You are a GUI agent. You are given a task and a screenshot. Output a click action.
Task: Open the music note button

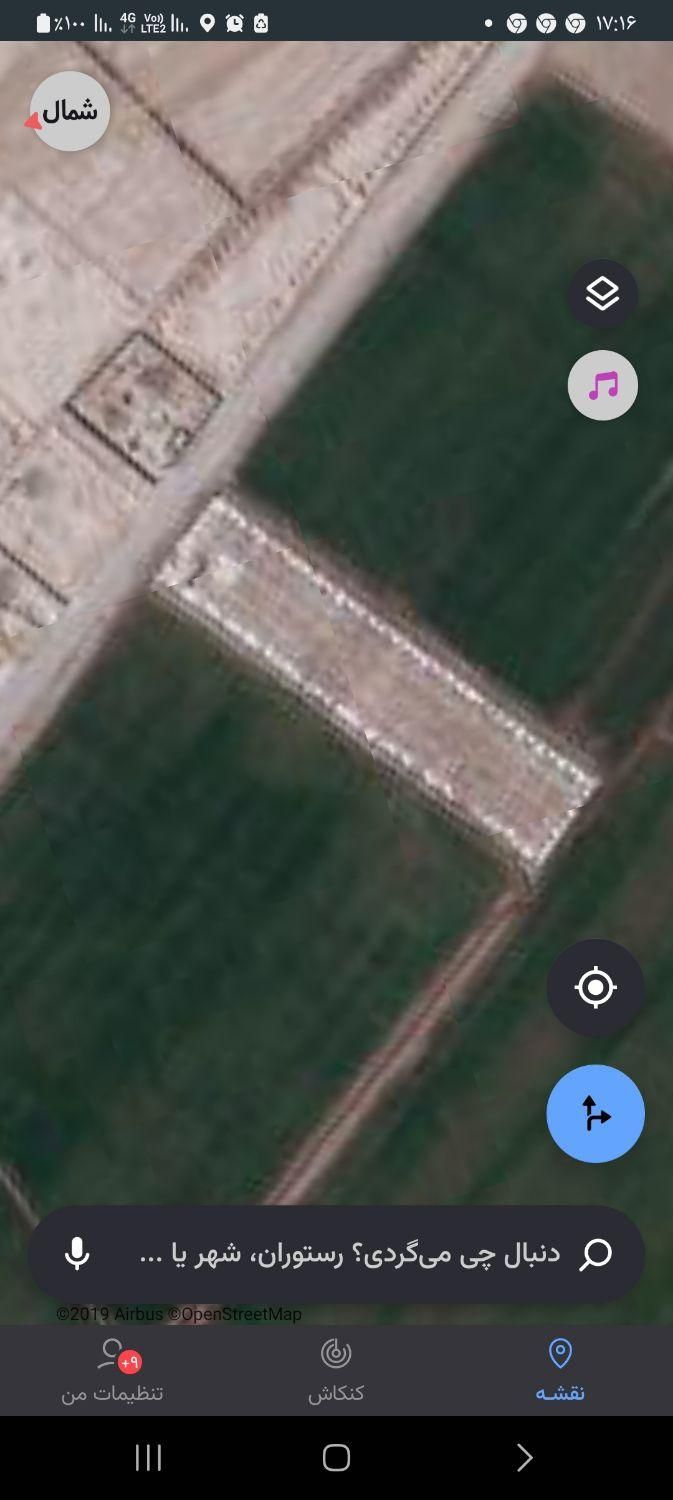tap(602, 385)
